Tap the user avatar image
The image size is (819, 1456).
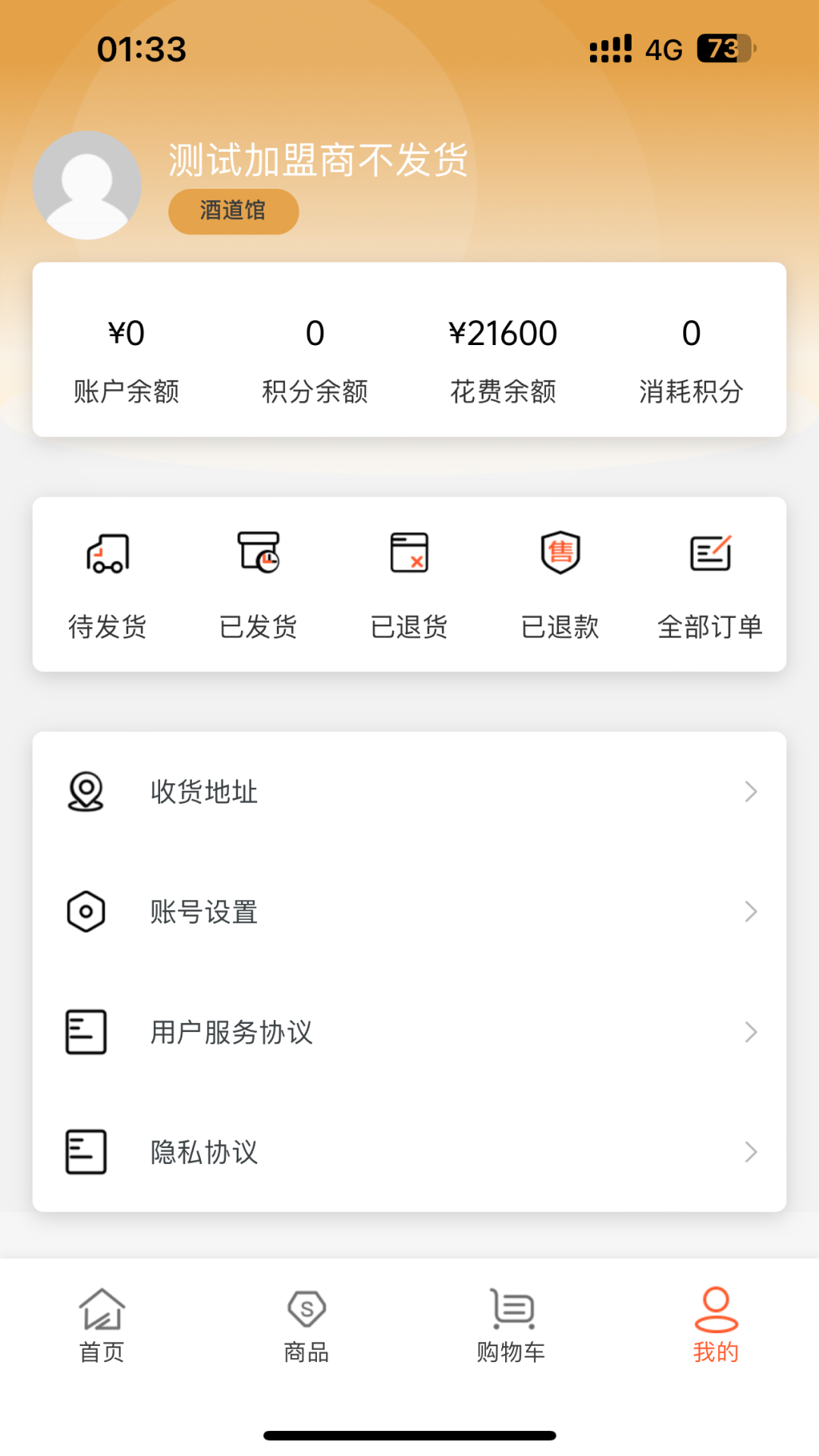[x=87, y=183]
